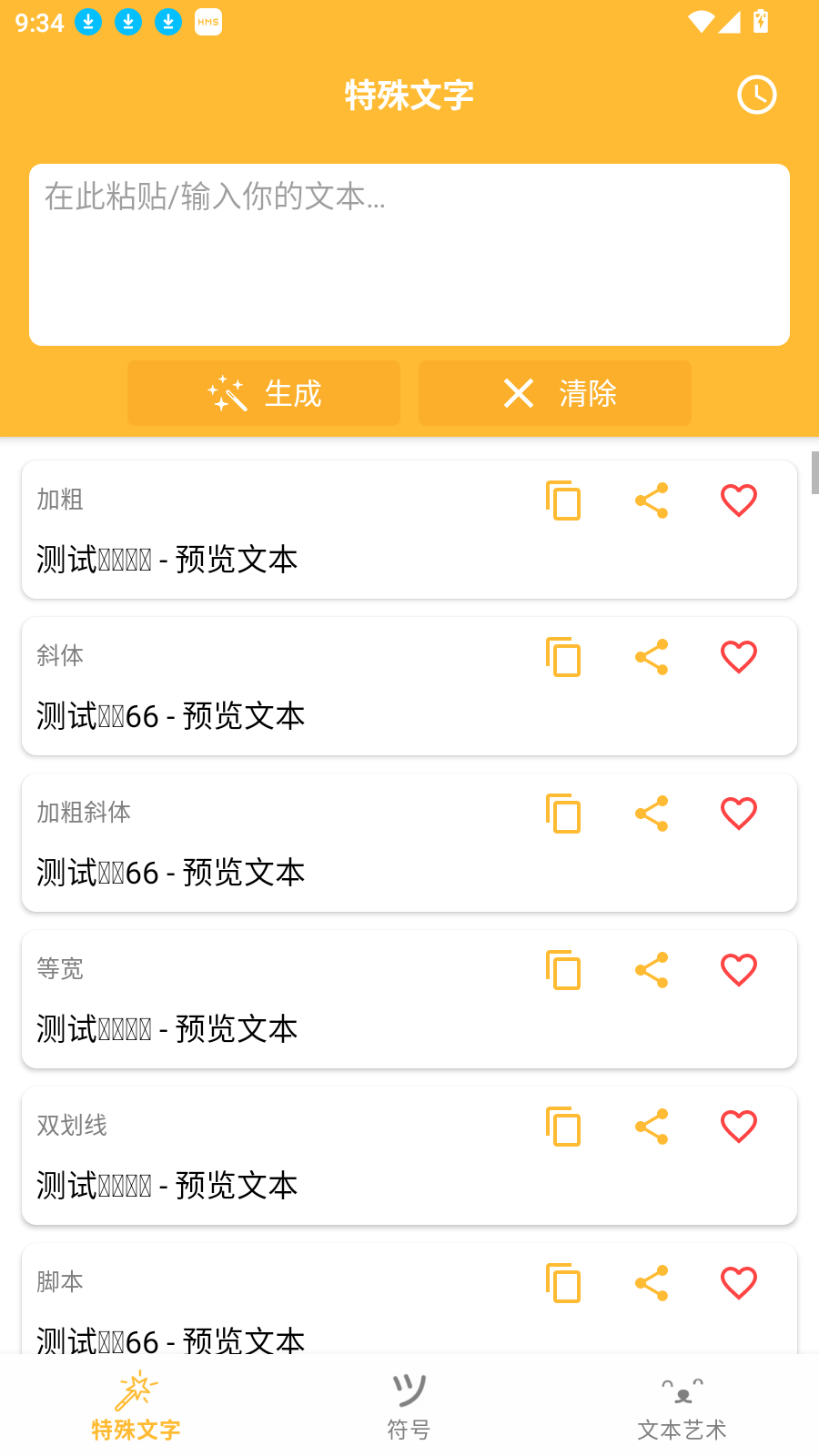Switch to the 符号 tab
The image size is (819, 1456).
click(409, 1407)
